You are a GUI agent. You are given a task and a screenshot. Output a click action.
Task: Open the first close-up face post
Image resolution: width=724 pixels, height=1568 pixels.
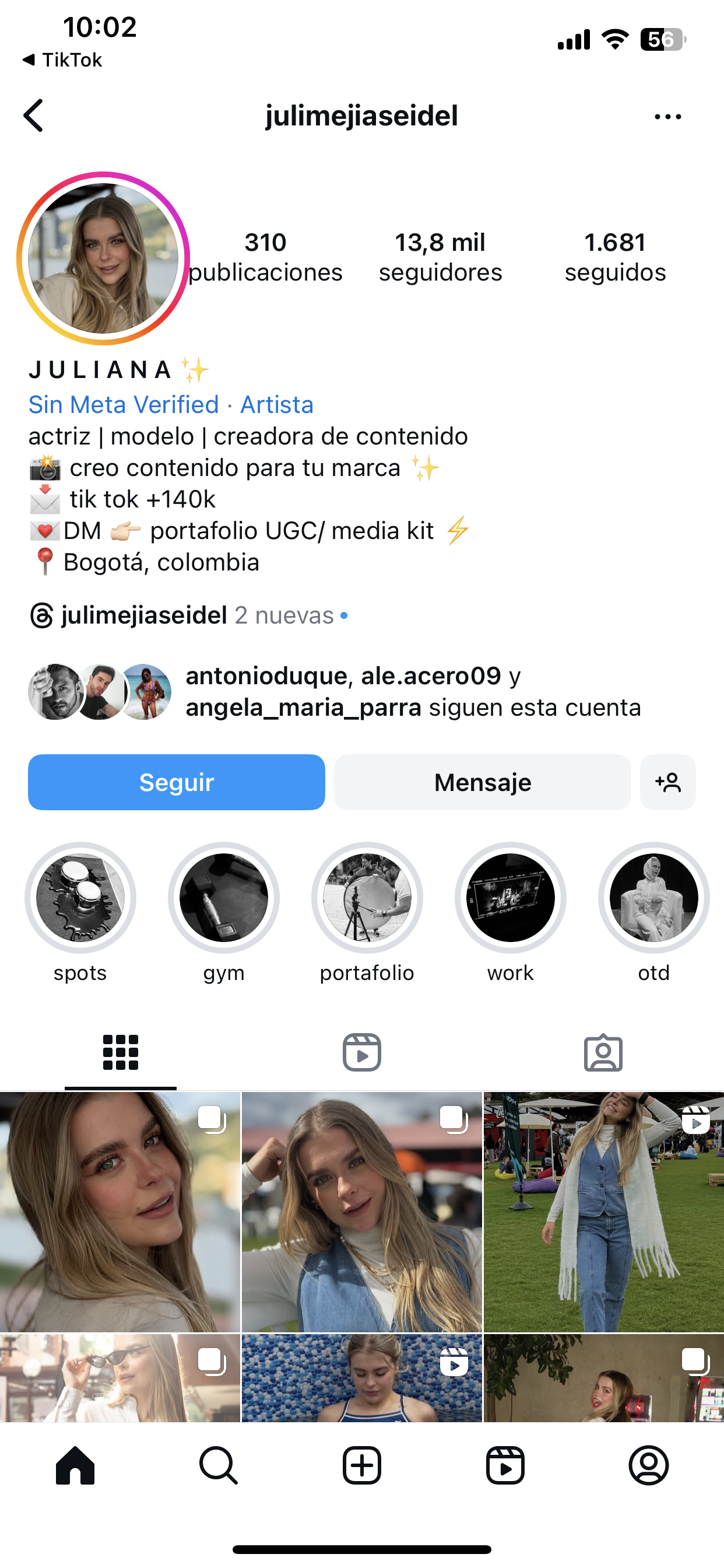120,1212
